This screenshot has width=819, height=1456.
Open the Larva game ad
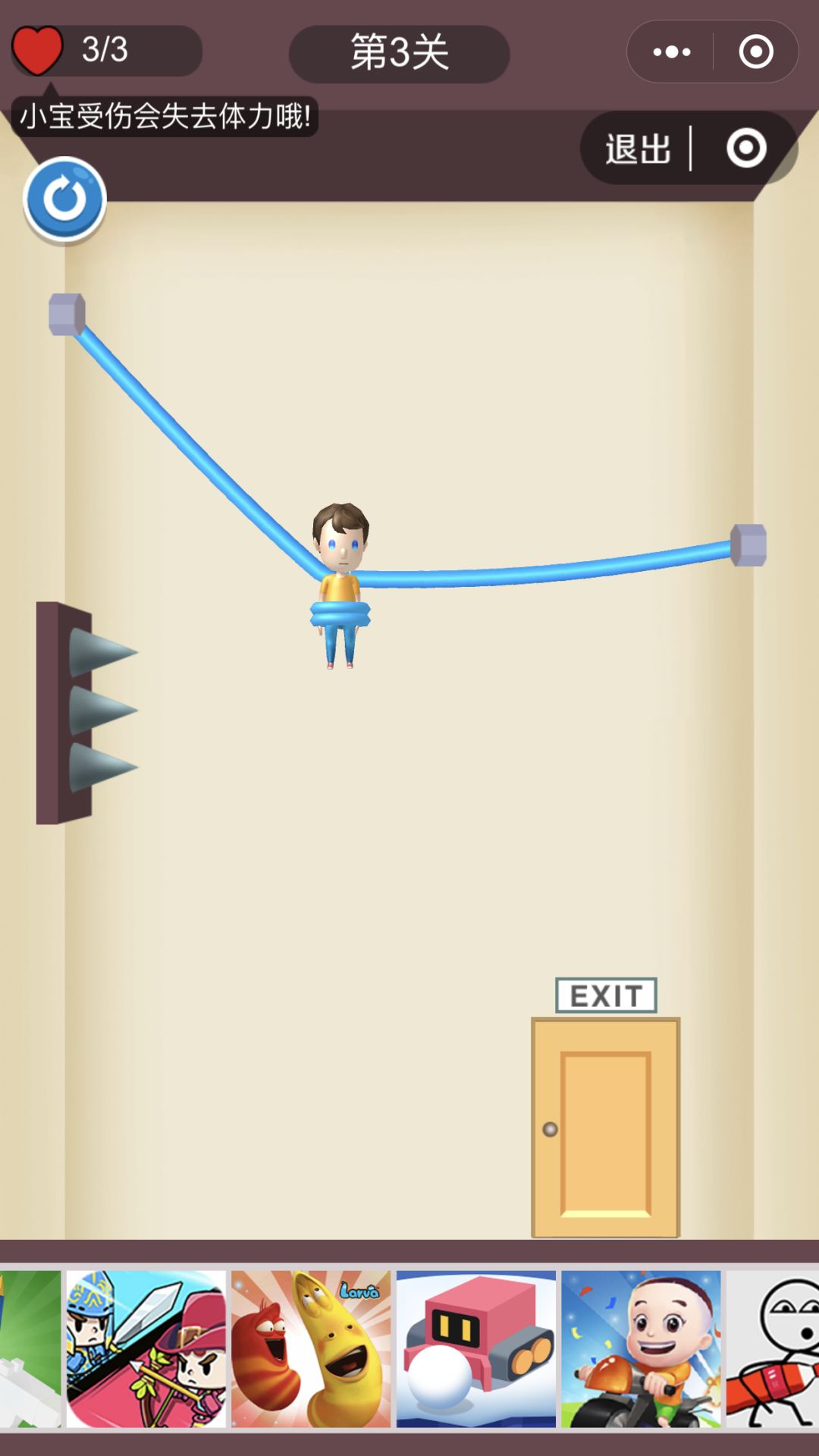pyautogui.click(x=311, y=1349)
